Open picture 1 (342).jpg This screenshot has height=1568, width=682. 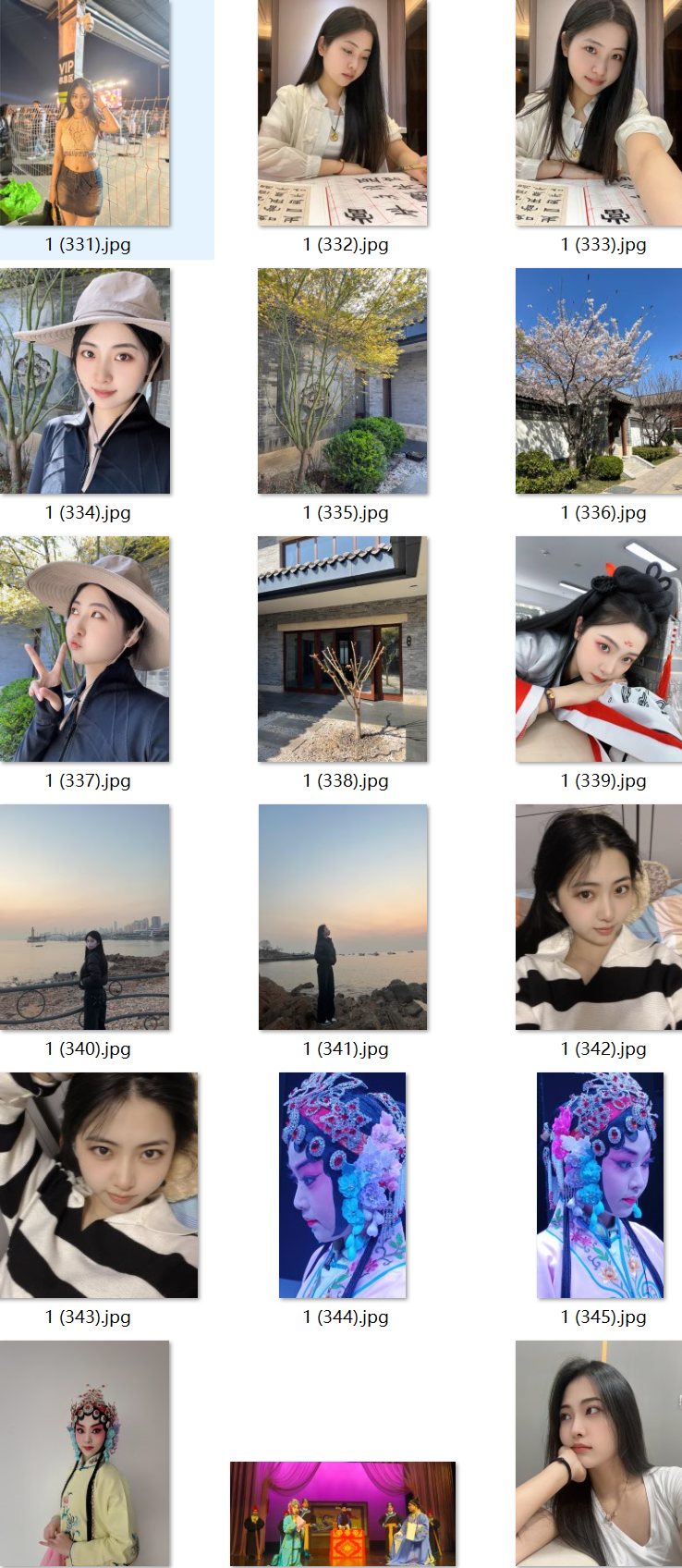click(599, 917)
